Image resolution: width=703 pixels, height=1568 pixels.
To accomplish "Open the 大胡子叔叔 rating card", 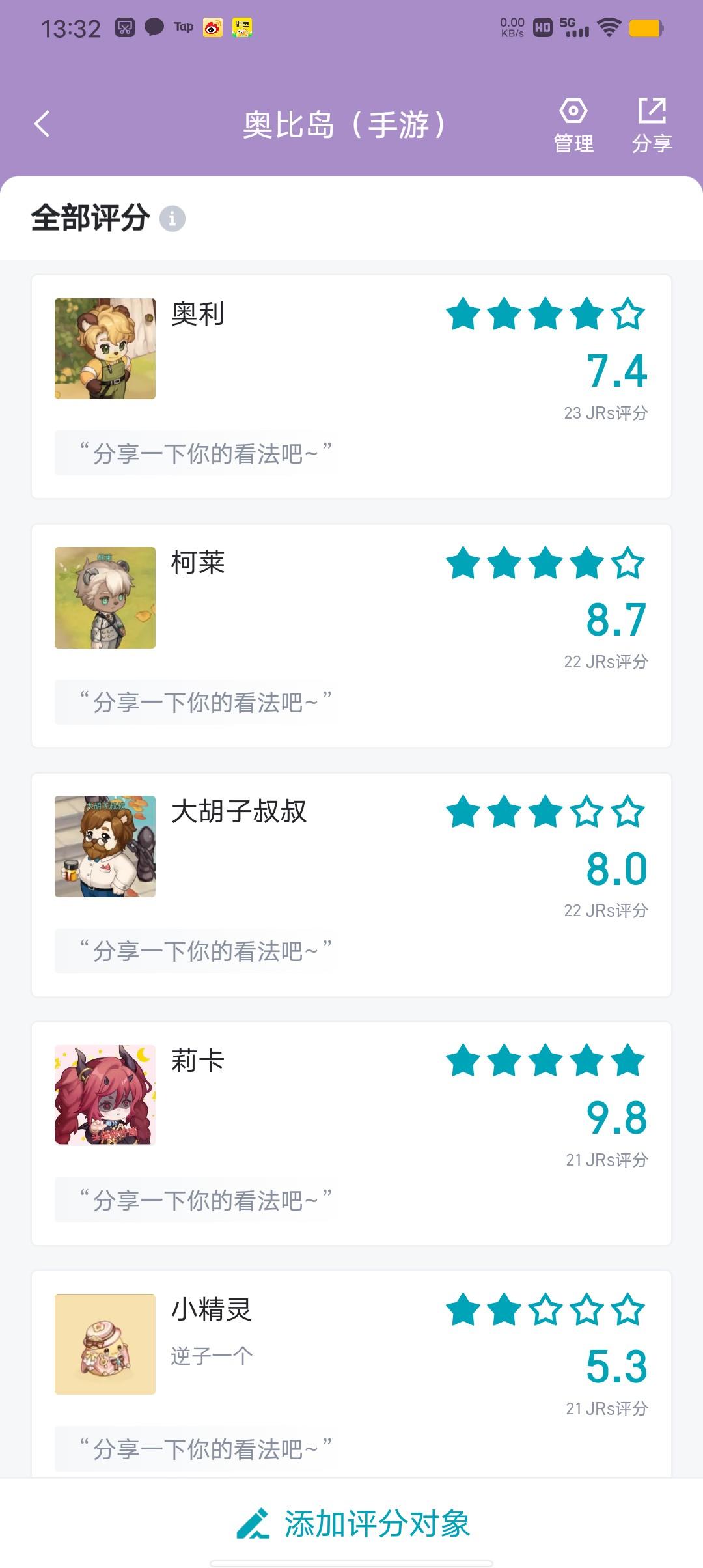I will [x=351, y=885].
